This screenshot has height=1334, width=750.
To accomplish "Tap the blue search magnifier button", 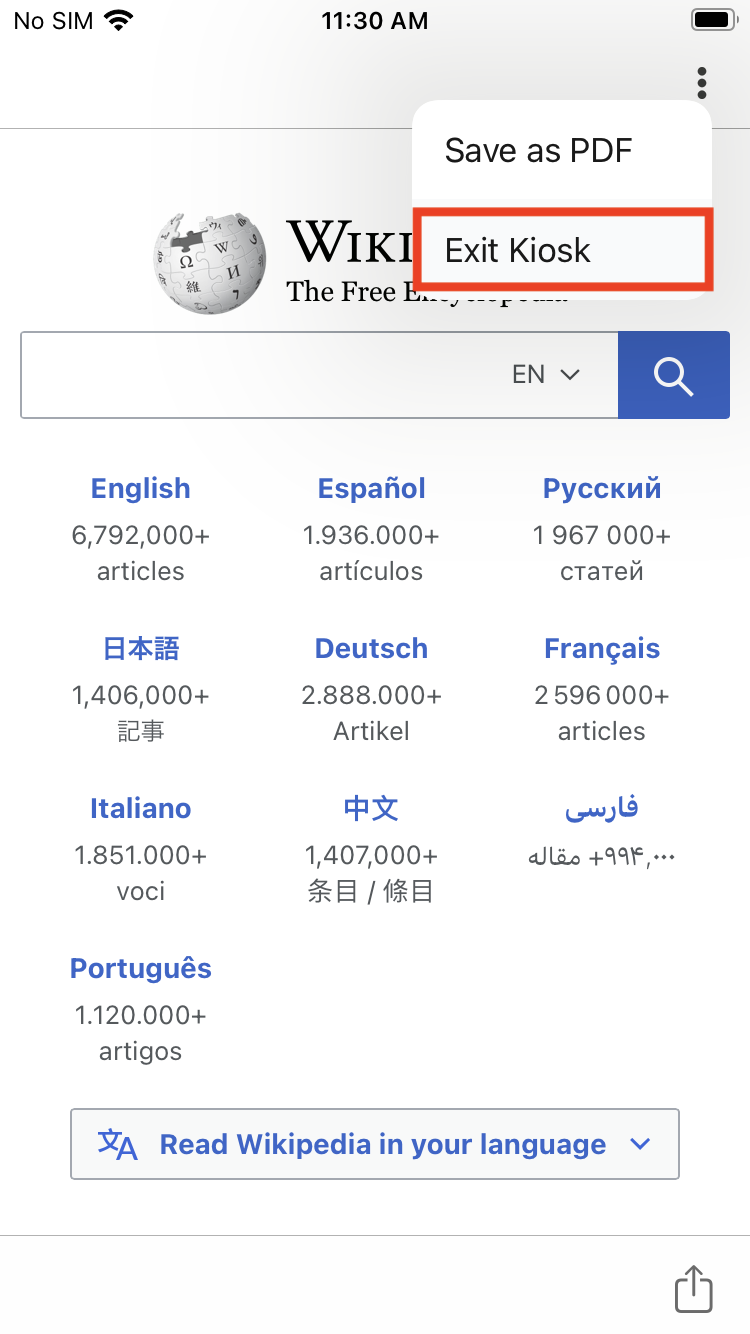I will (x=674, y=375).
